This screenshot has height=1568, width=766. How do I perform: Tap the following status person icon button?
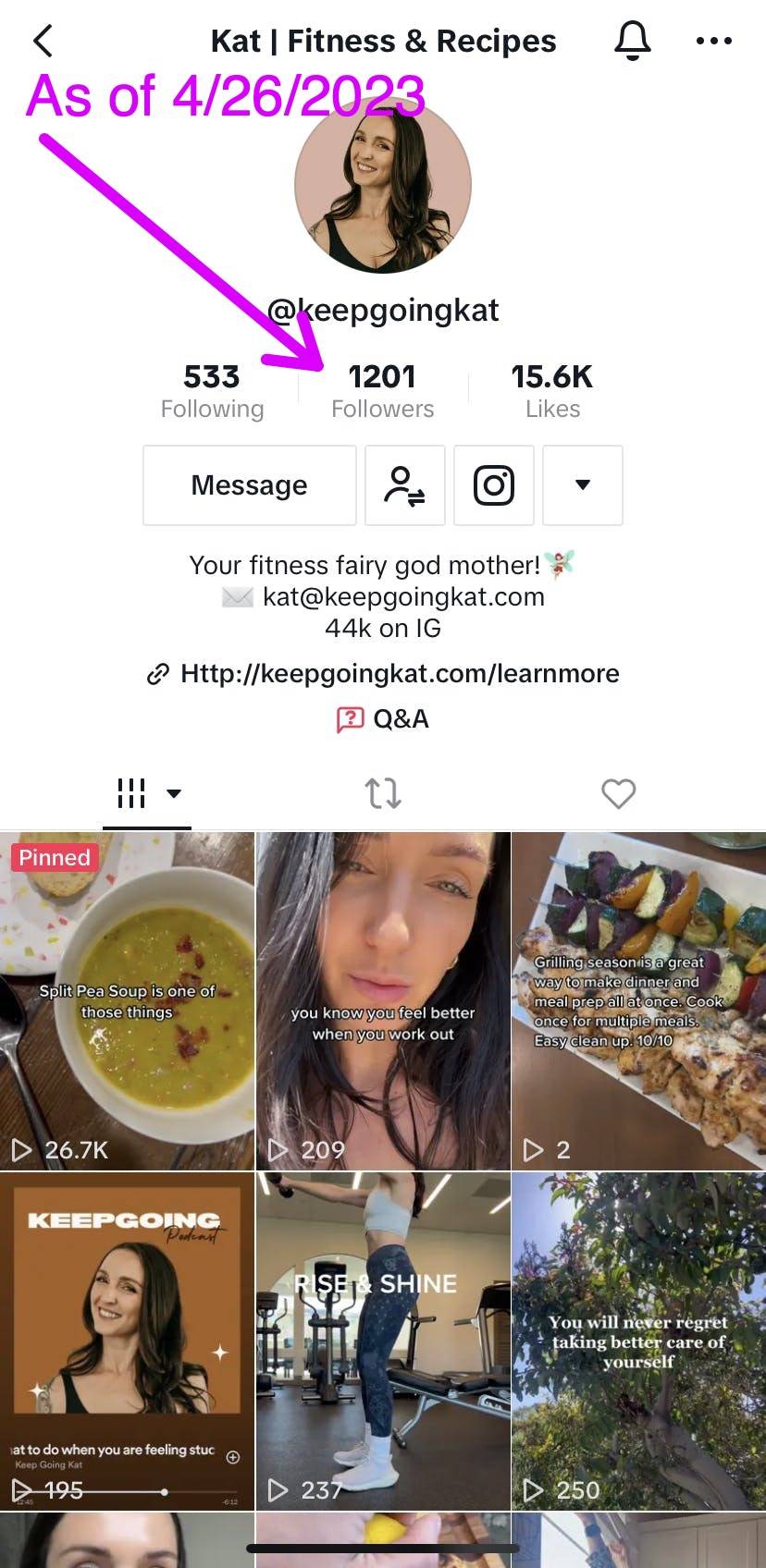pos(404,485)
